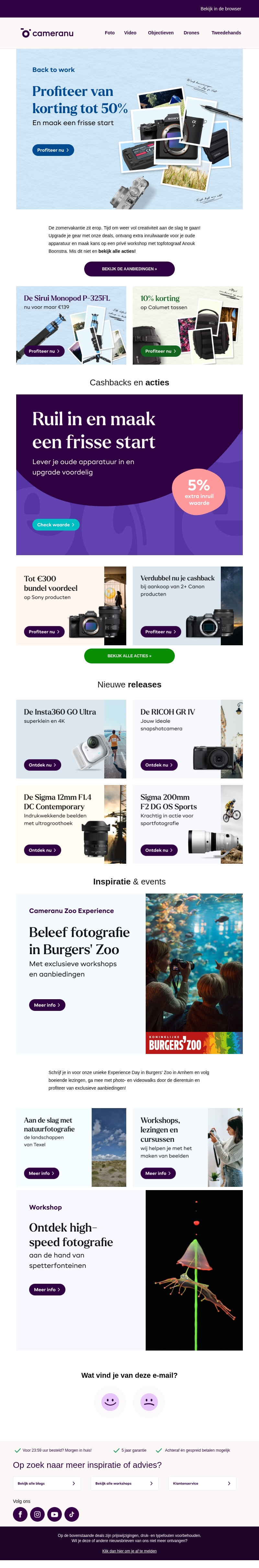The width and height of the screenshot is (259, 1568).
Task: Open the Sony €300 bundel voordeel deal
Action: click(44, 632)
